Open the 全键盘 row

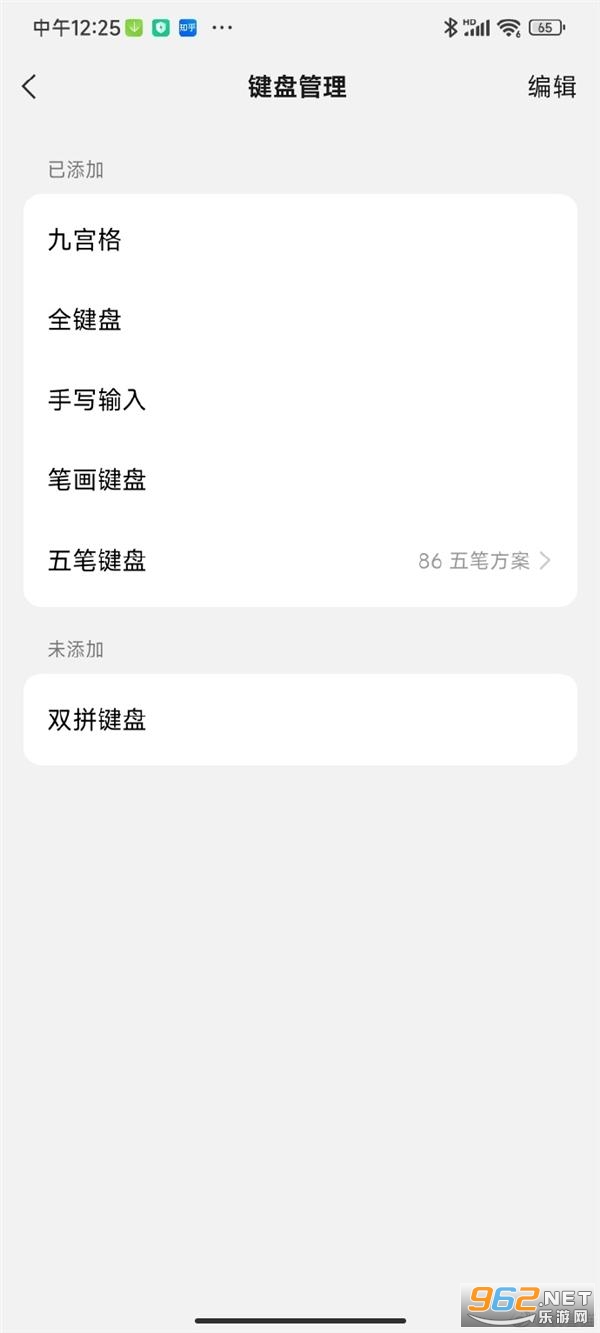coord(300,320)
